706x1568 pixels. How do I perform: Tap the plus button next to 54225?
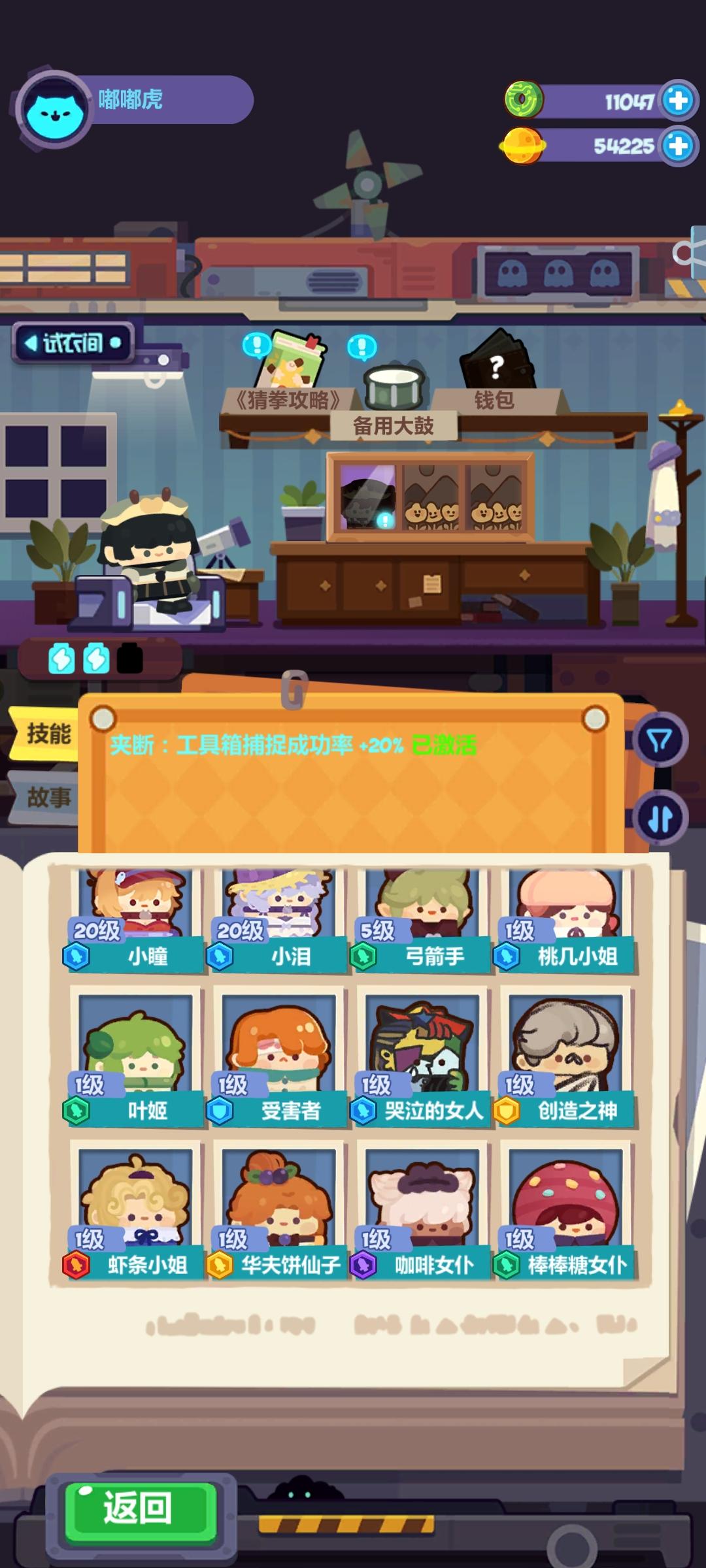click(676, 146)
